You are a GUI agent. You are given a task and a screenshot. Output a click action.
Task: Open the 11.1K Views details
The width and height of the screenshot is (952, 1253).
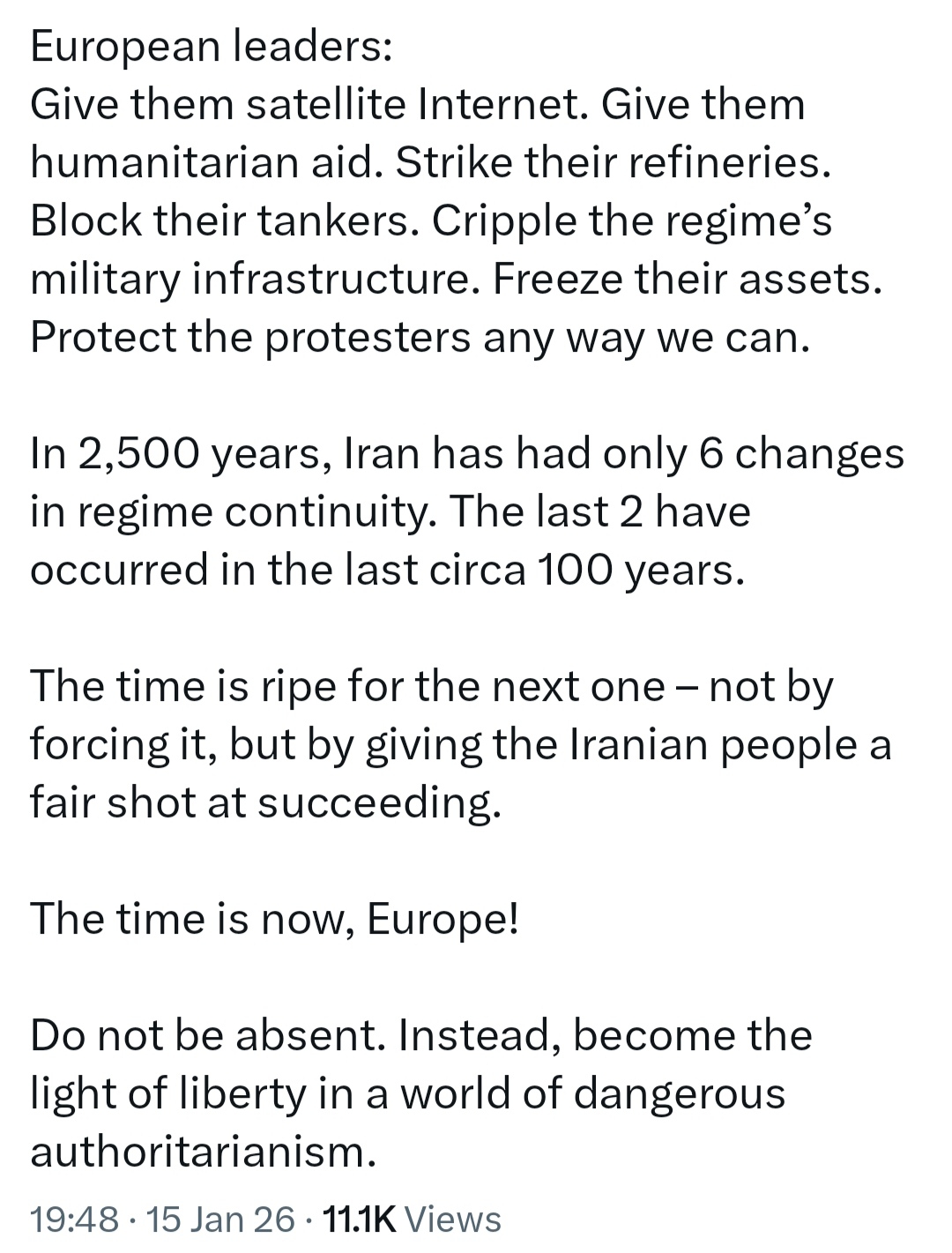412,1219
